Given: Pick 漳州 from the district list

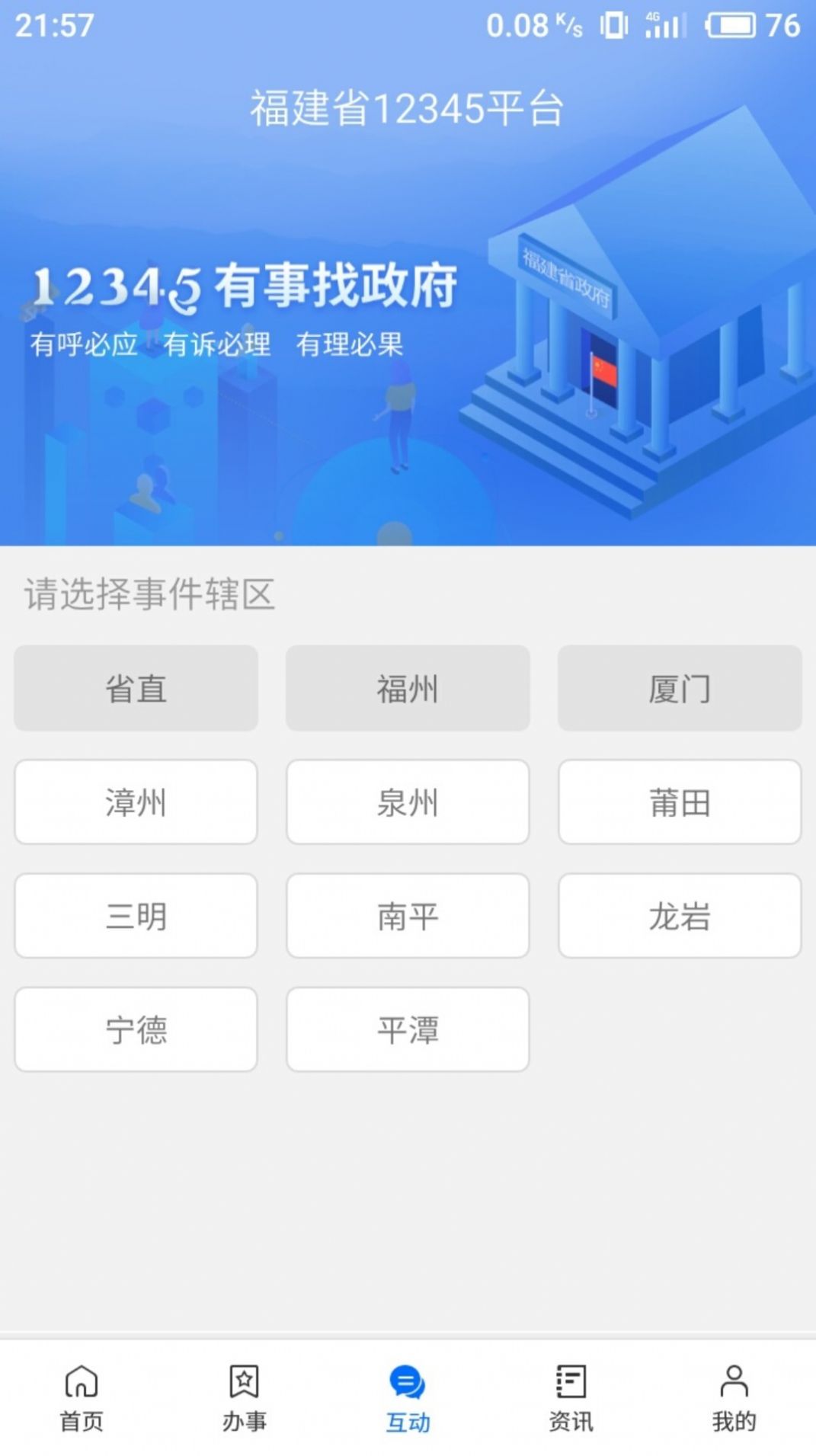Looking at the screenshot, I should click(x=136, y=802).
